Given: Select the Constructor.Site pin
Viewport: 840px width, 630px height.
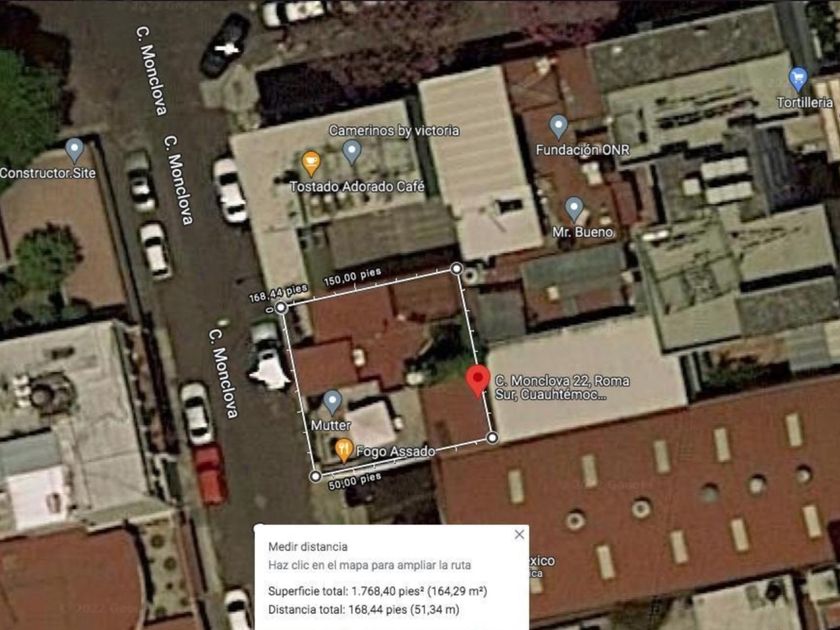Looking at the screenshot, I should coord(74,151).
